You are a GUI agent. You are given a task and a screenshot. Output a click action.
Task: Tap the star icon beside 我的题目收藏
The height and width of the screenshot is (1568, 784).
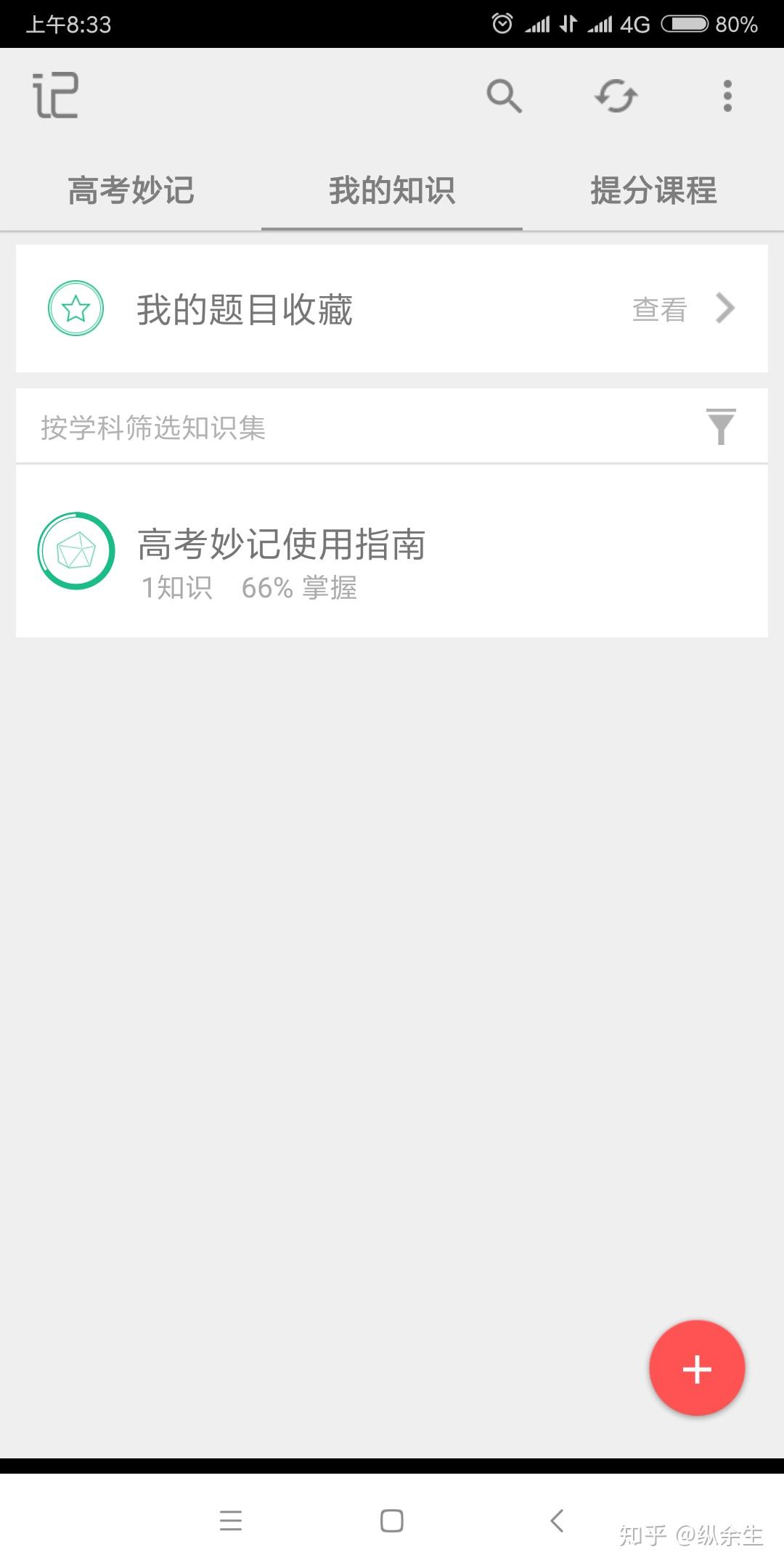pos(75,309)
